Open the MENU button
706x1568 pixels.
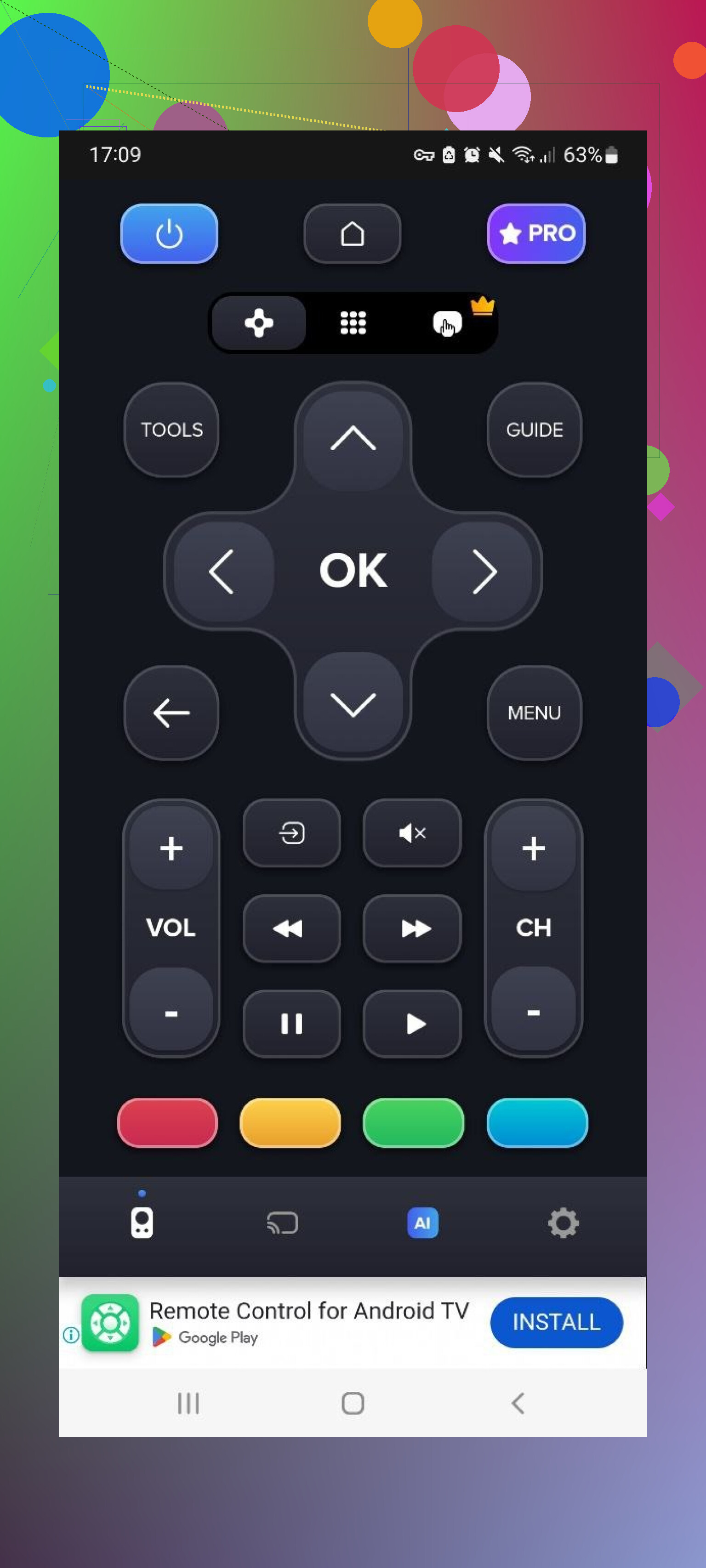(x=534, y=713)
